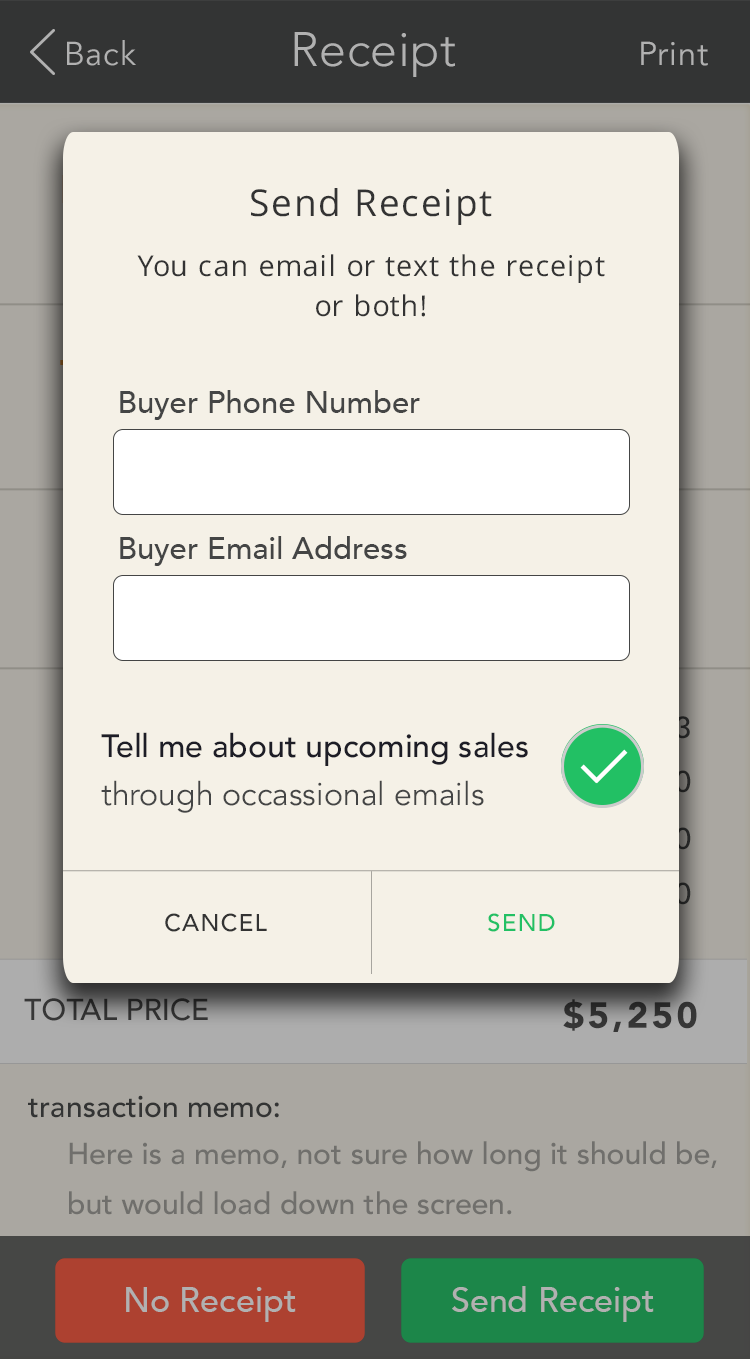Tap the Buyer Phone Number field
Viewport: 750px width, 1359px height.
point(371,472)
